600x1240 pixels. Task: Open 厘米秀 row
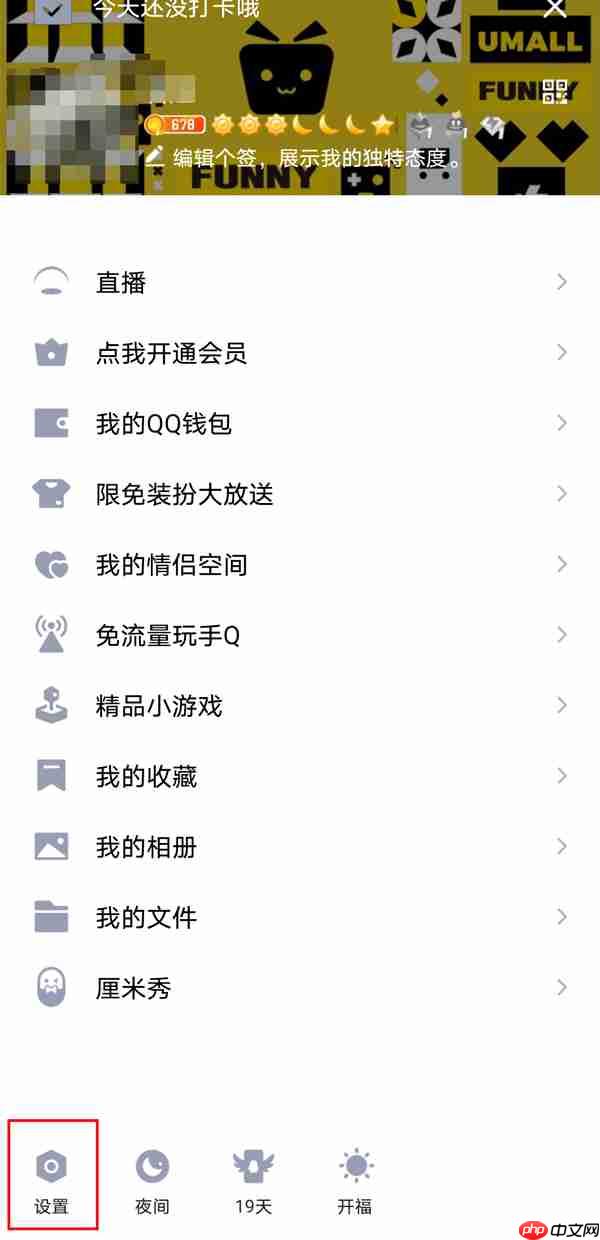coord(300,989)
